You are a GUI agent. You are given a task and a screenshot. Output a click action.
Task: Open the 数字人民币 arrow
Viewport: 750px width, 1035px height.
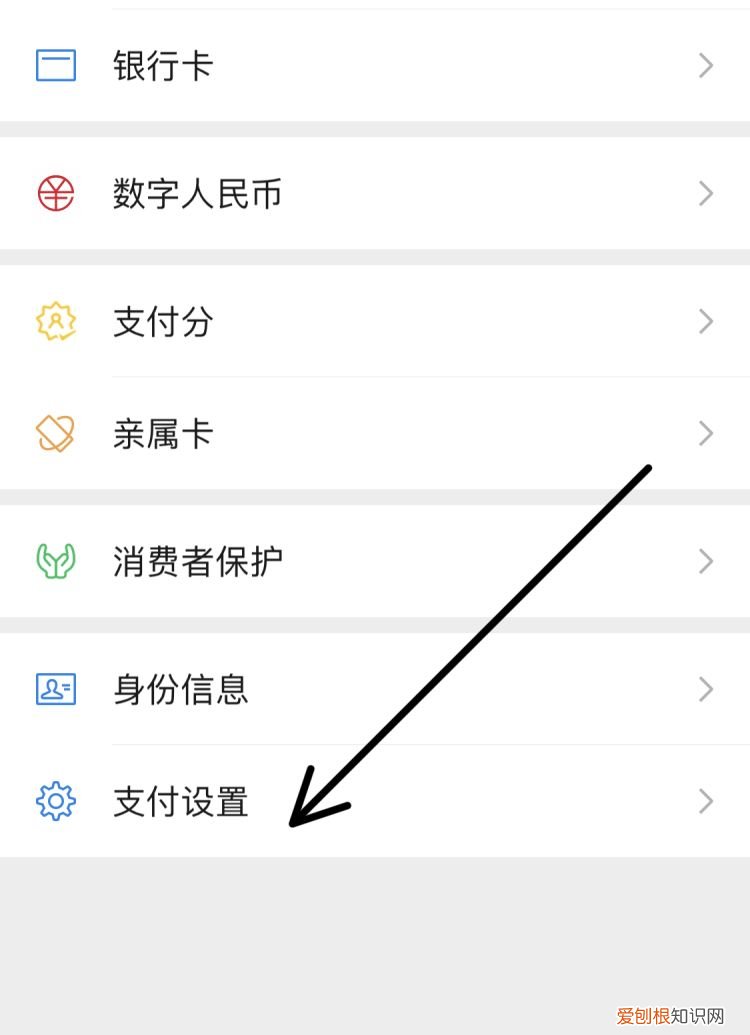tap(706, 194)
